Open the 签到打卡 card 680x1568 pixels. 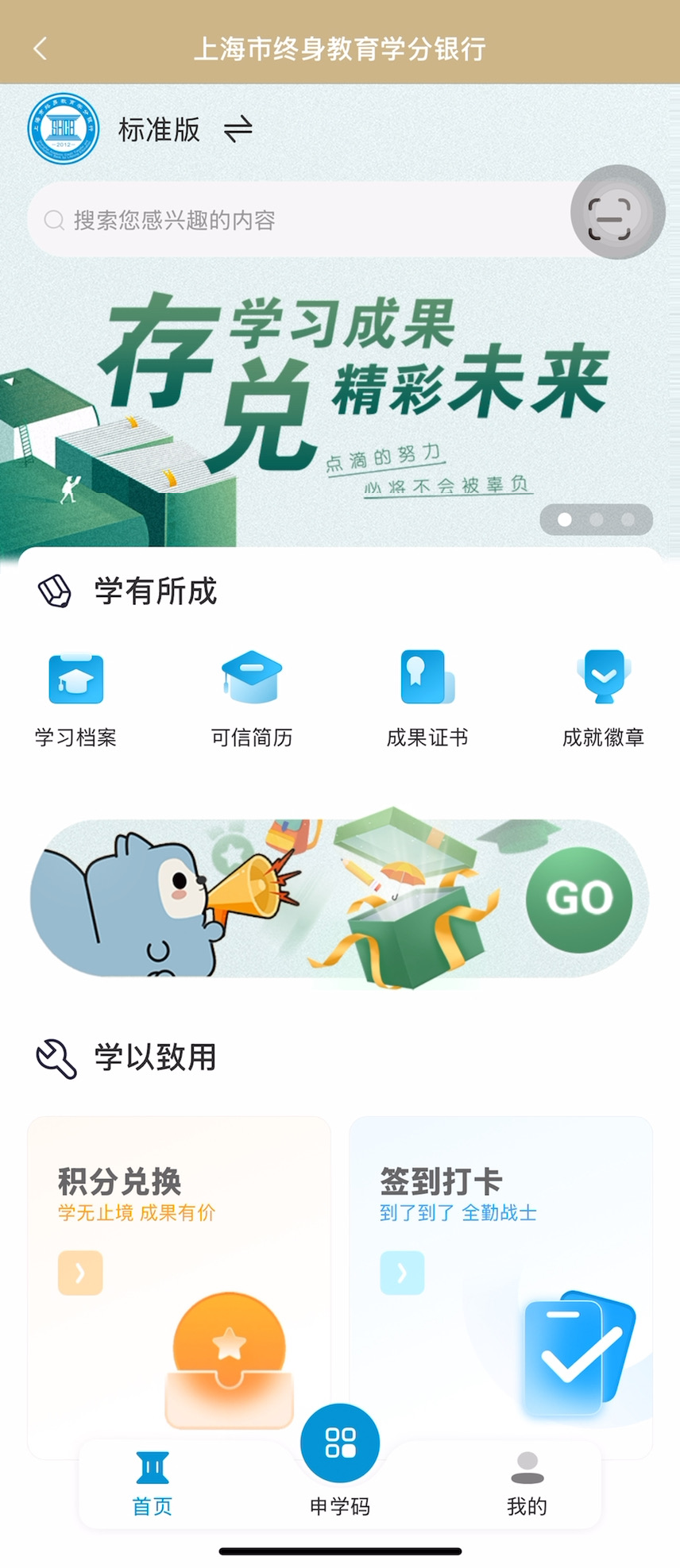pos(500,1270)
